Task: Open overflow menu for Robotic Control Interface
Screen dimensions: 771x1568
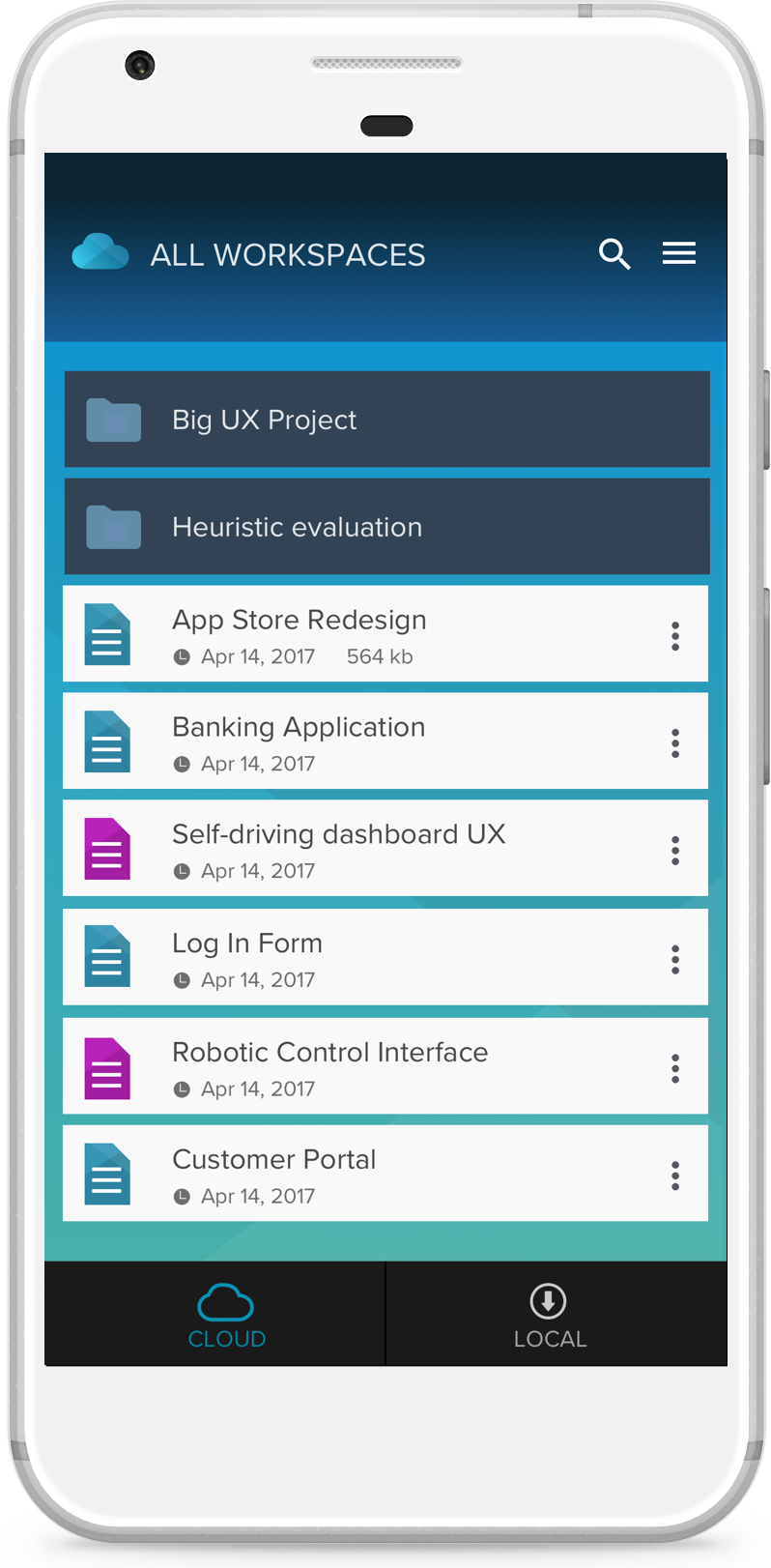Action: pos(675,1068)
